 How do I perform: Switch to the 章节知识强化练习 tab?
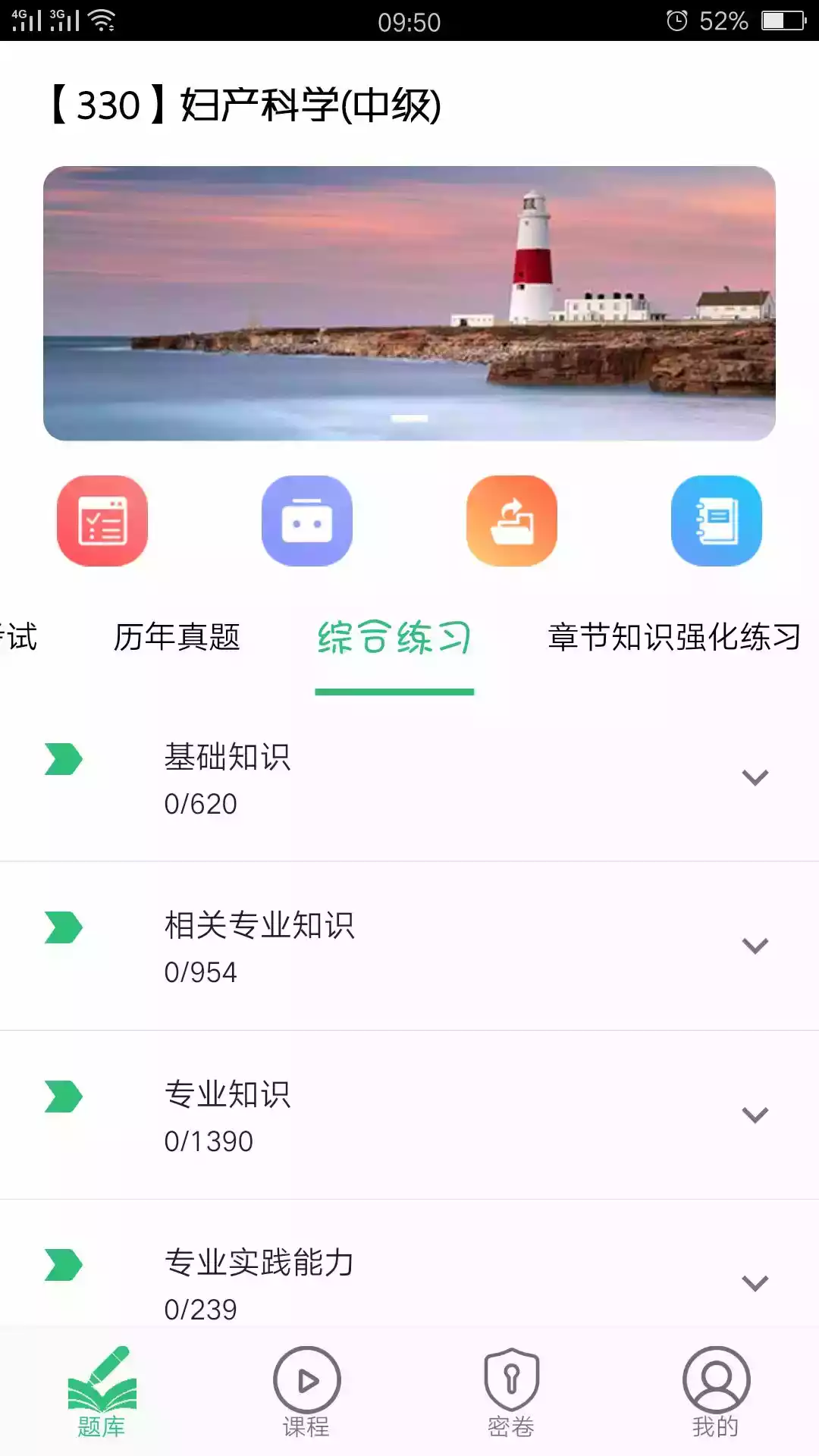(674, 639)
